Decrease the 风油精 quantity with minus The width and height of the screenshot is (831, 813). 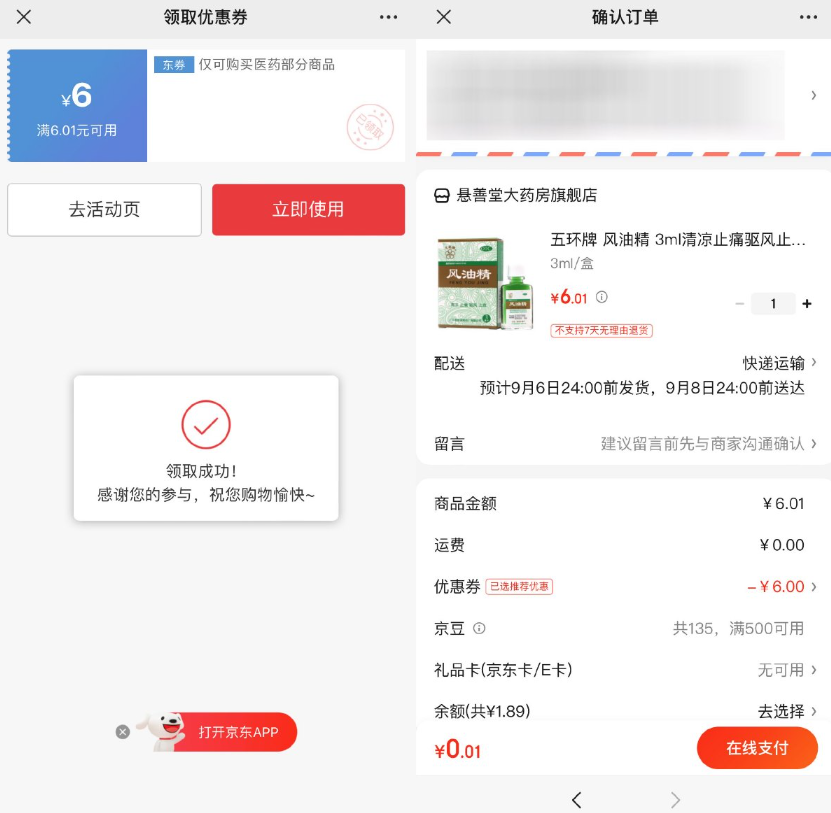pos(740,304)
